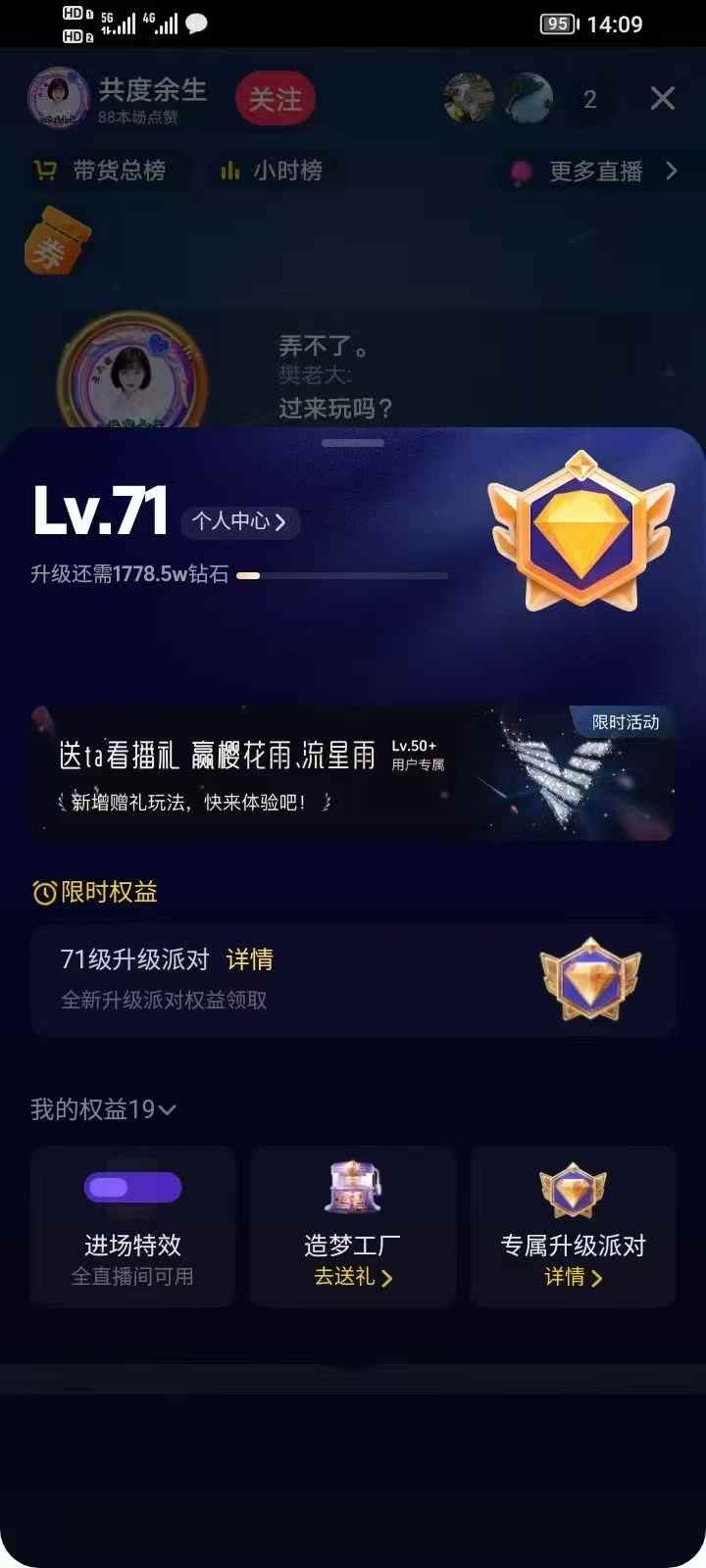This screenshot has width=706, height=1568.
Task: Expand 我的权益19 dropdown
Action: click(x=103, y=1109)
